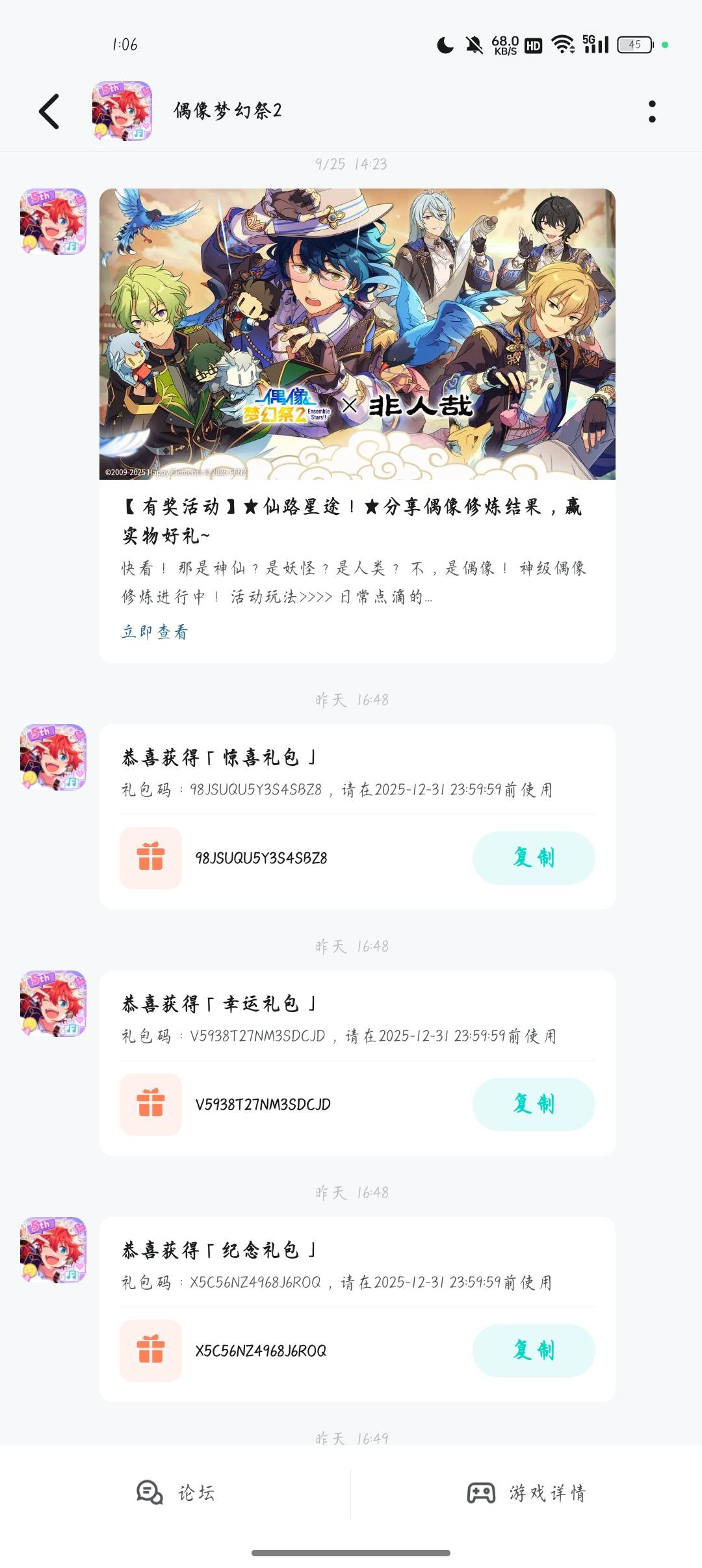Tap the gift icon beside code V5938T27NM3SDCJD
702x1568 pixels.
coord(150,1104)
